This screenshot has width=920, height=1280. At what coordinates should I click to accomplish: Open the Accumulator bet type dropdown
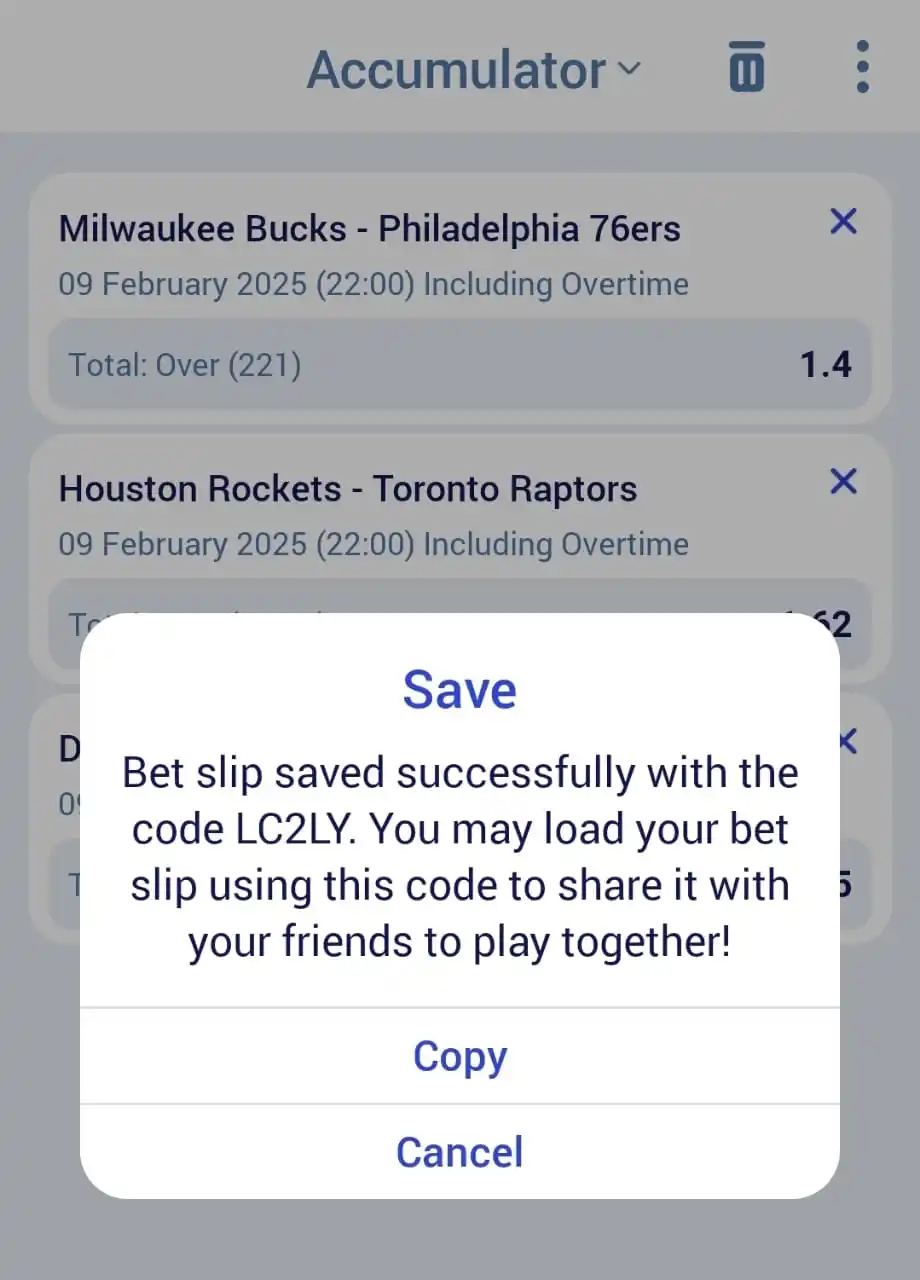click(474, 70)
